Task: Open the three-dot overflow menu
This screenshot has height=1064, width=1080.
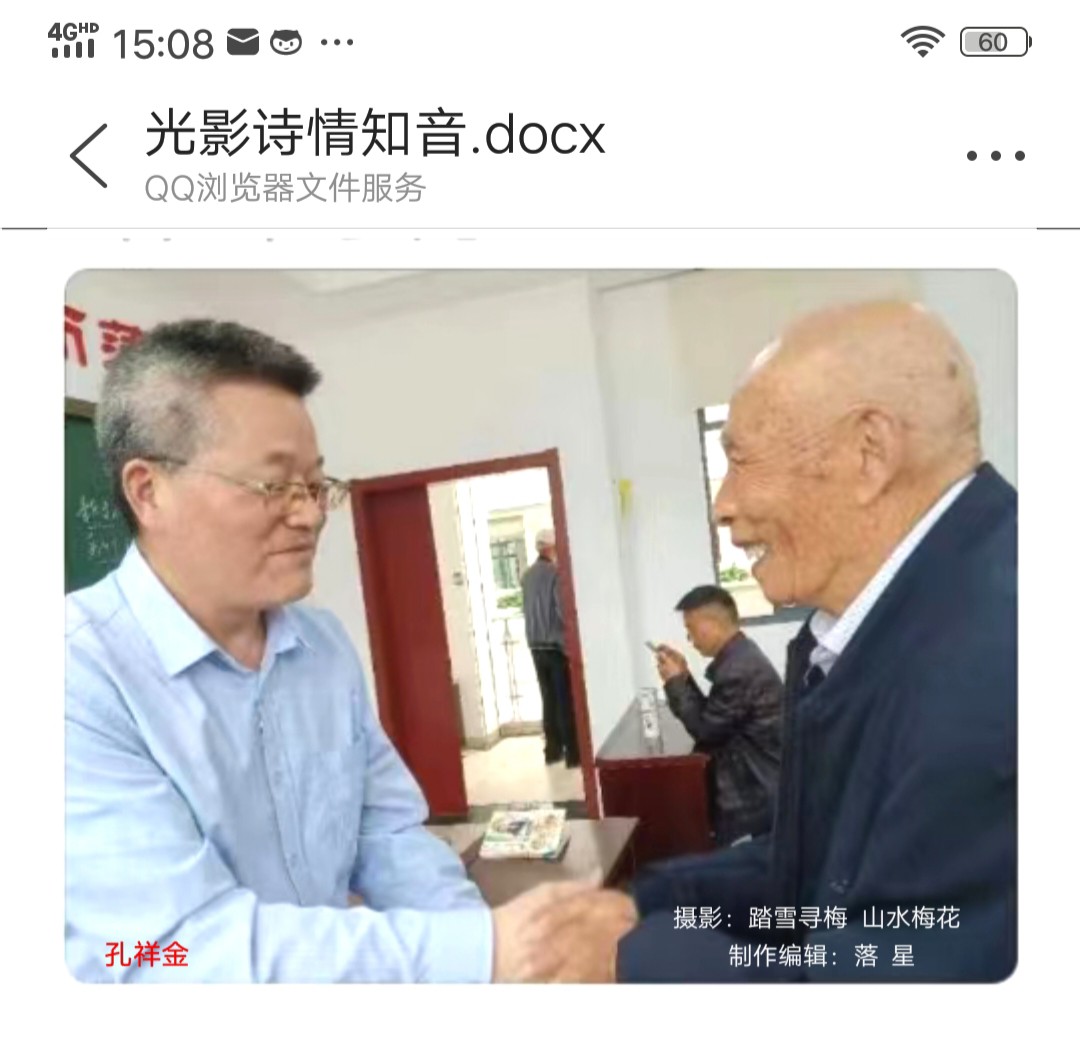Action: tap(995, 156)
